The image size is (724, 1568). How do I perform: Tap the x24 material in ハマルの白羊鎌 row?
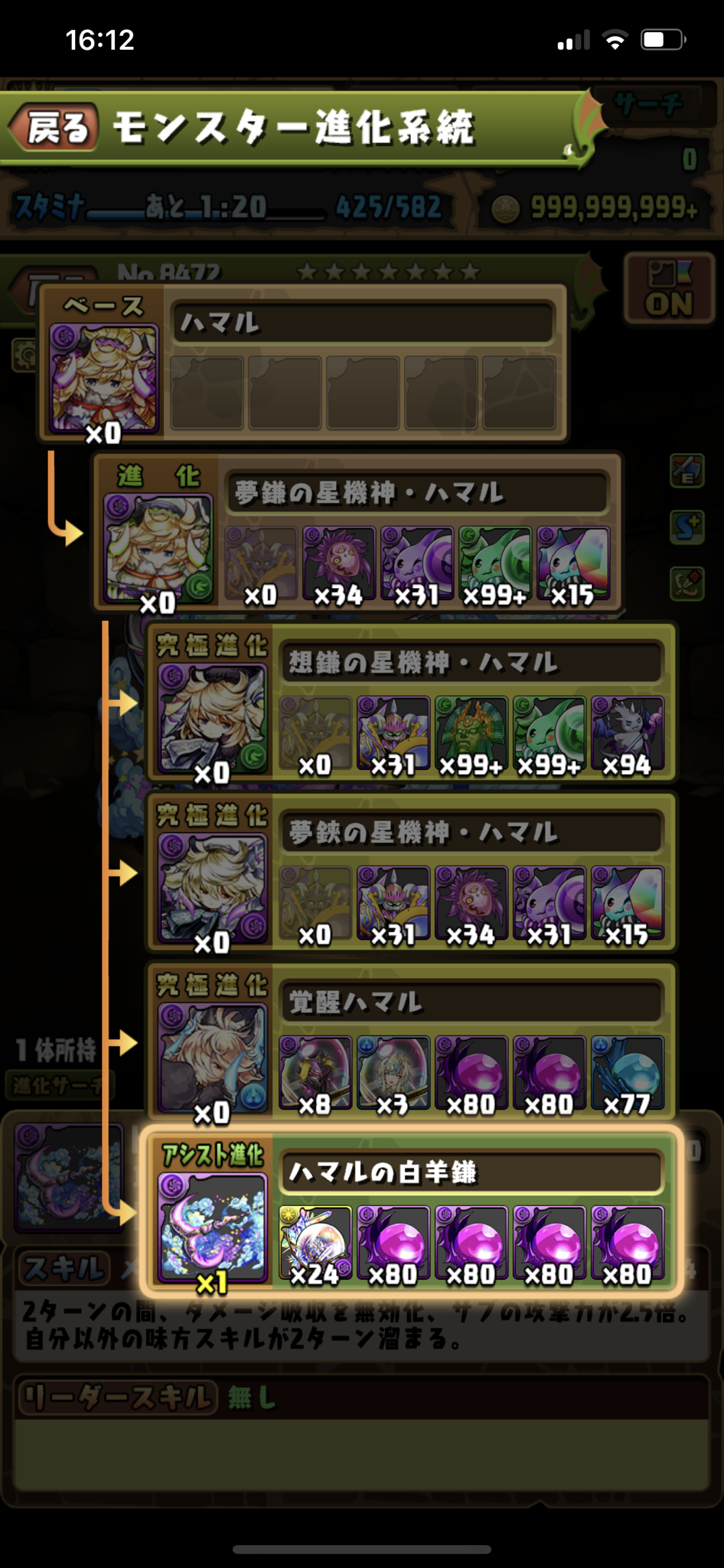pos(315,1243)
